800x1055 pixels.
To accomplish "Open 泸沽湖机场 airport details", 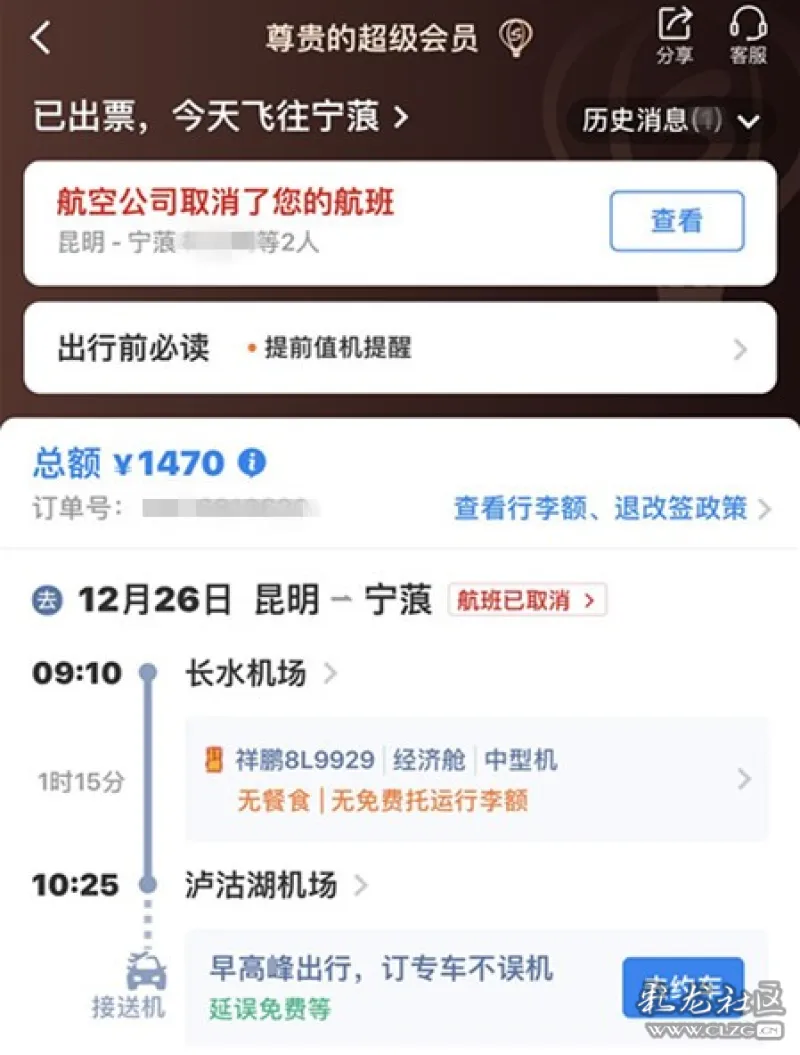I will [275, 885].
